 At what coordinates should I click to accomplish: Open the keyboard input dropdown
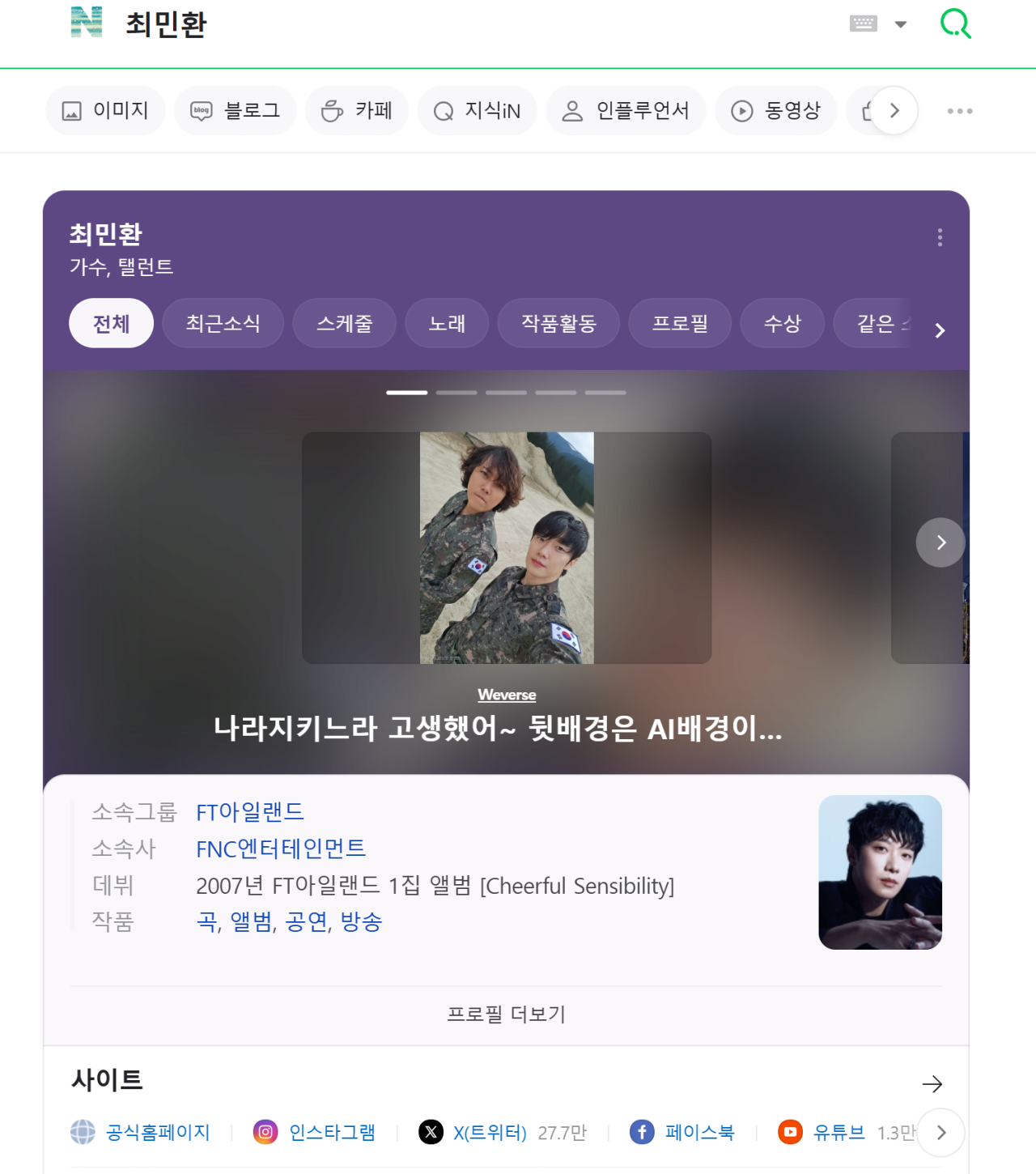click(x=900, y=24)
